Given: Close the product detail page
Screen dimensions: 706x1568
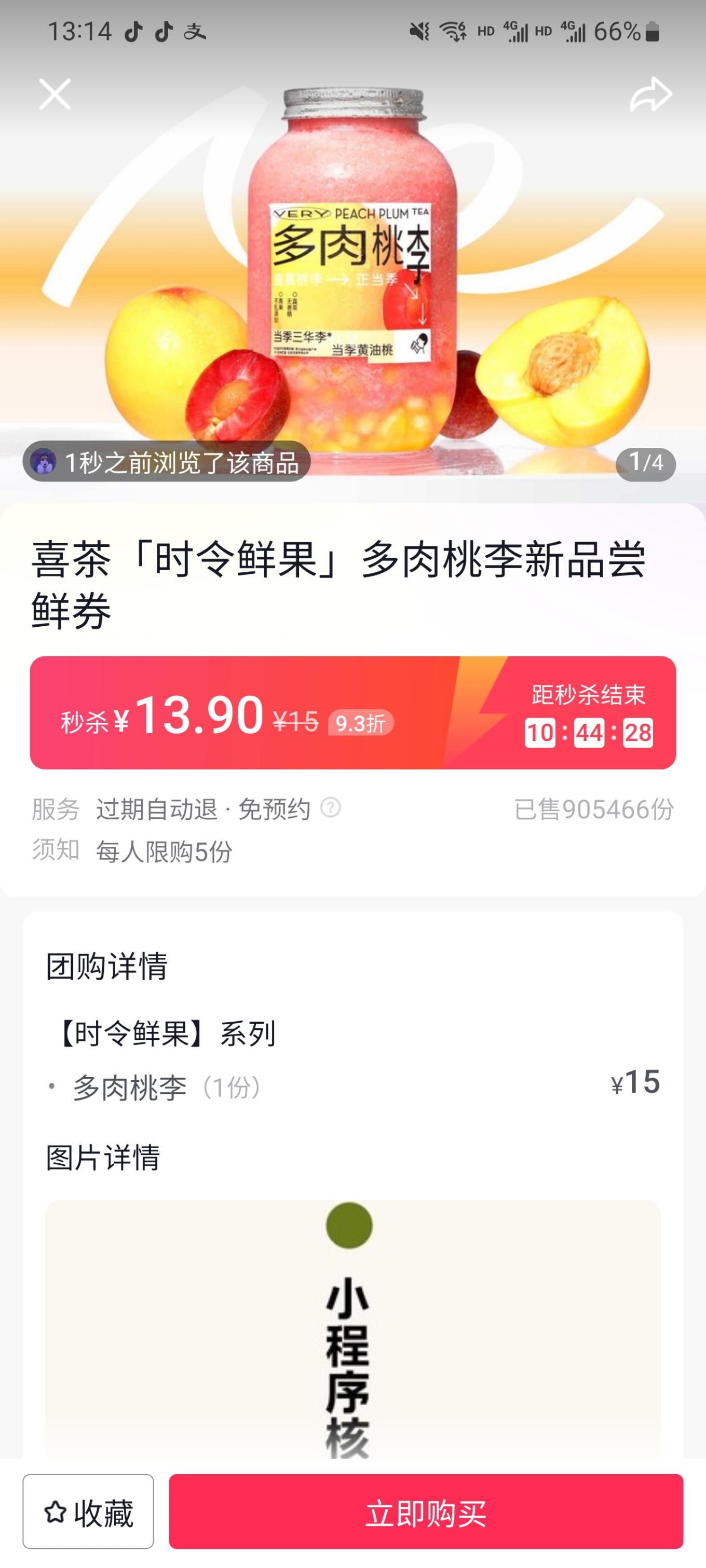Looking at the screenshot, I should coord(55,94).
